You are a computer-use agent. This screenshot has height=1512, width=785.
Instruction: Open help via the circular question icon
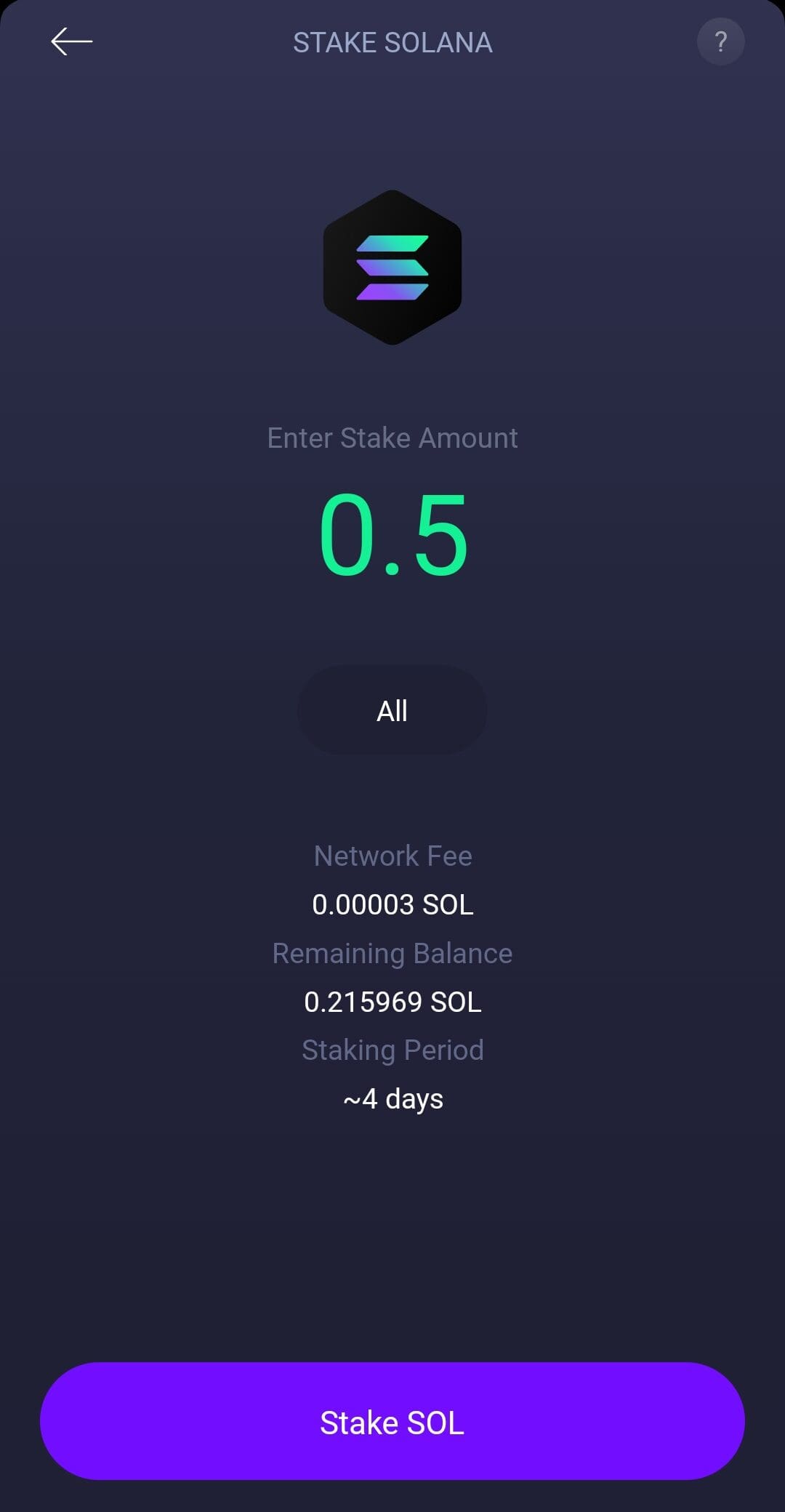click(x=721, y=41)
